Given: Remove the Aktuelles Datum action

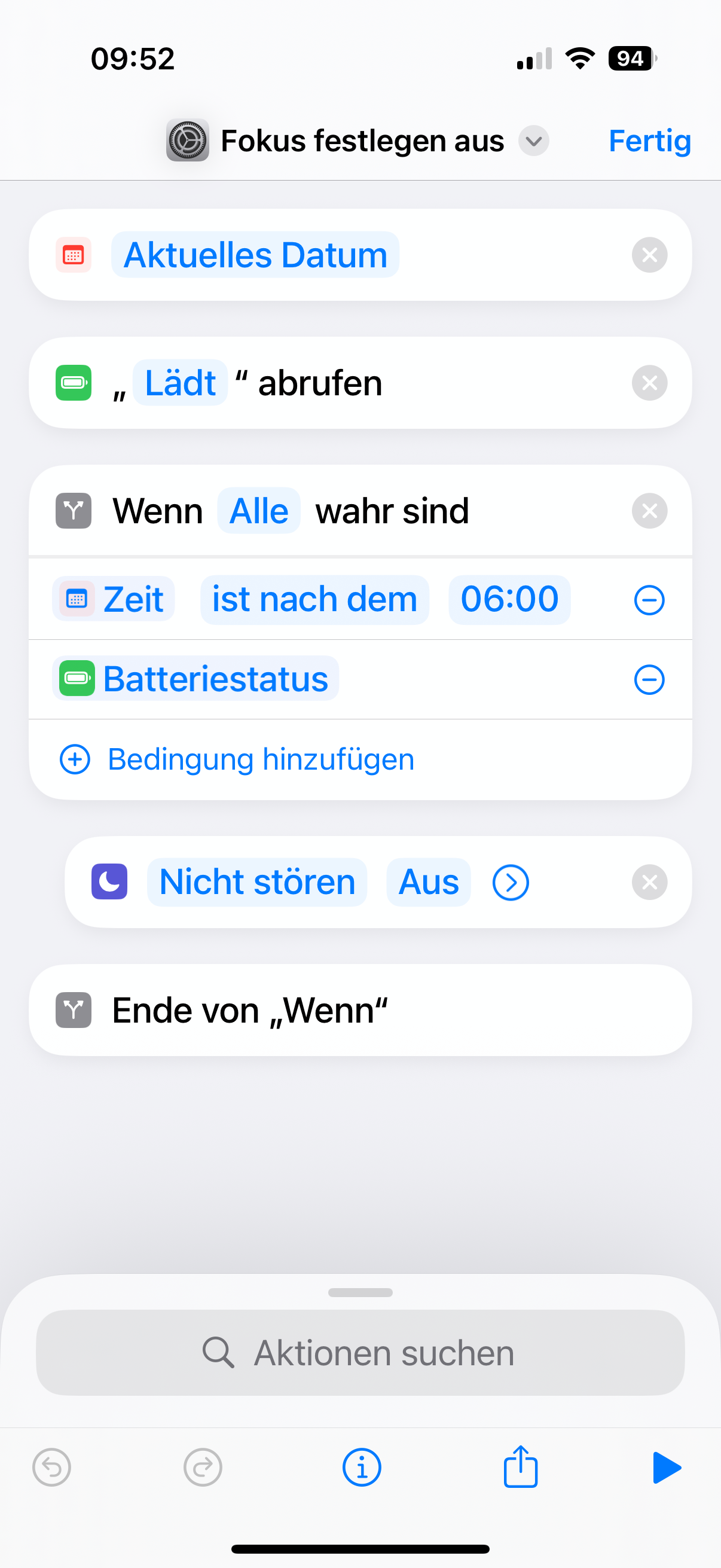Looking at the screenshot, I should click(649, 255).
